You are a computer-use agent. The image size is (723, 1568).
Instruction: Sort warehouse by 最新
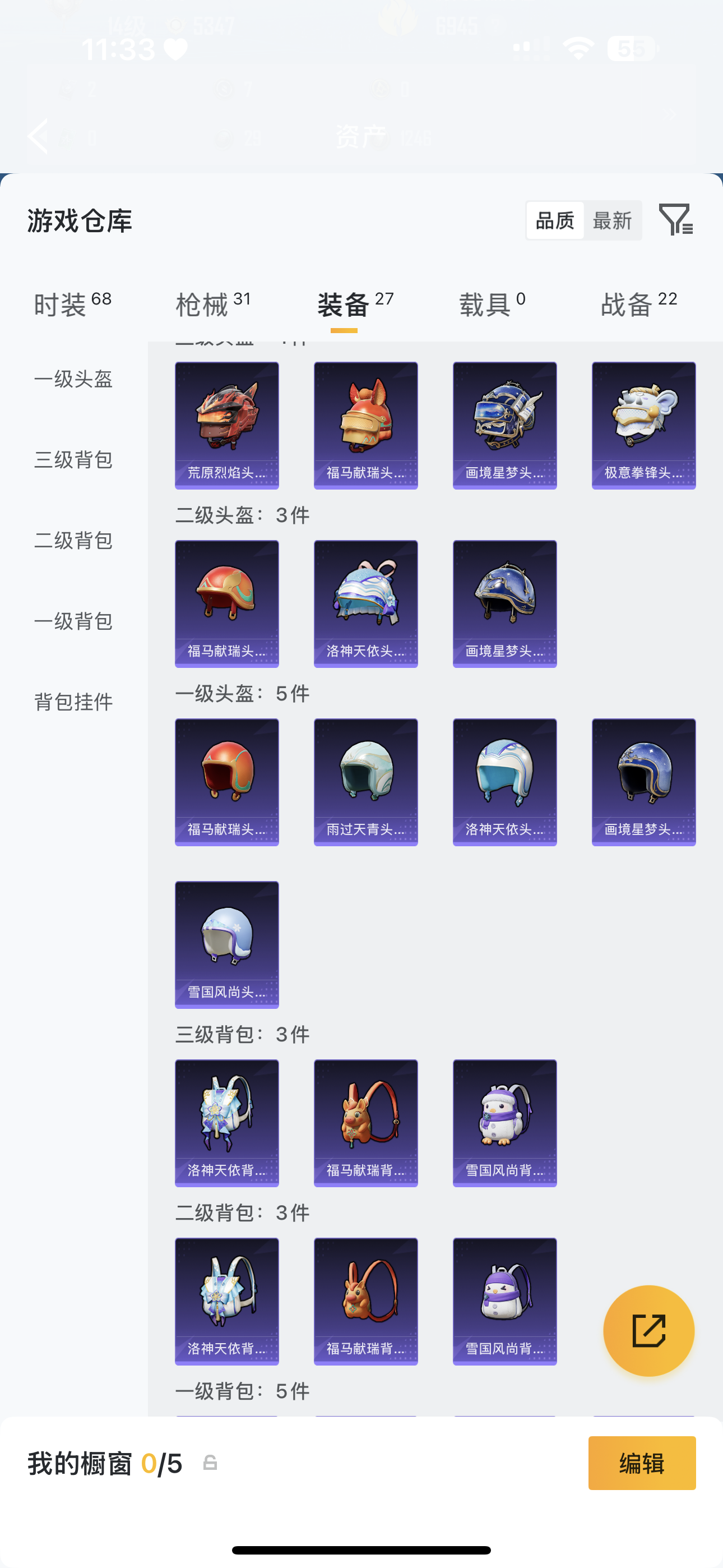[611, 220]
